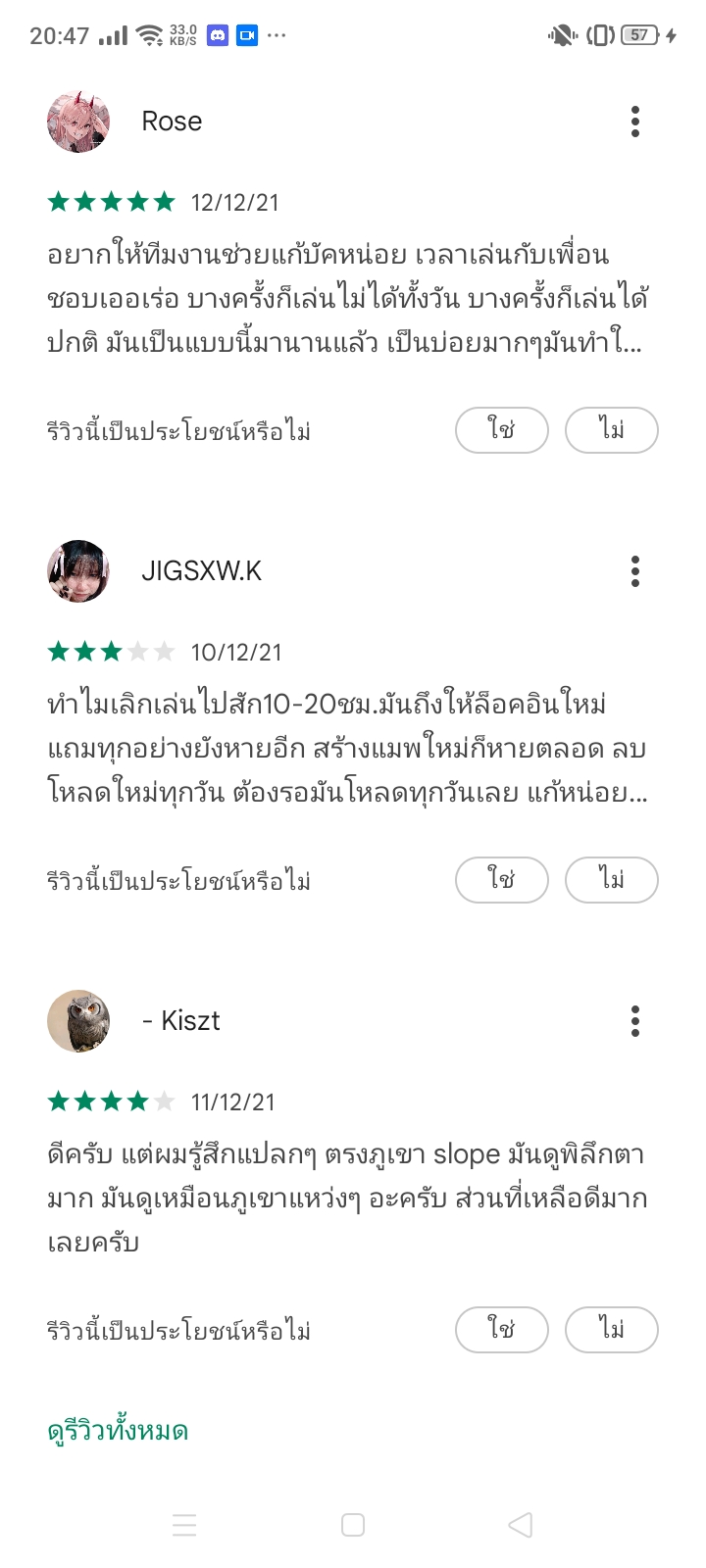Viewport: 706px width, 1568px height.
Task: Tap ใช่ under JIGSXW.K's review
Action: pos(501,880)
